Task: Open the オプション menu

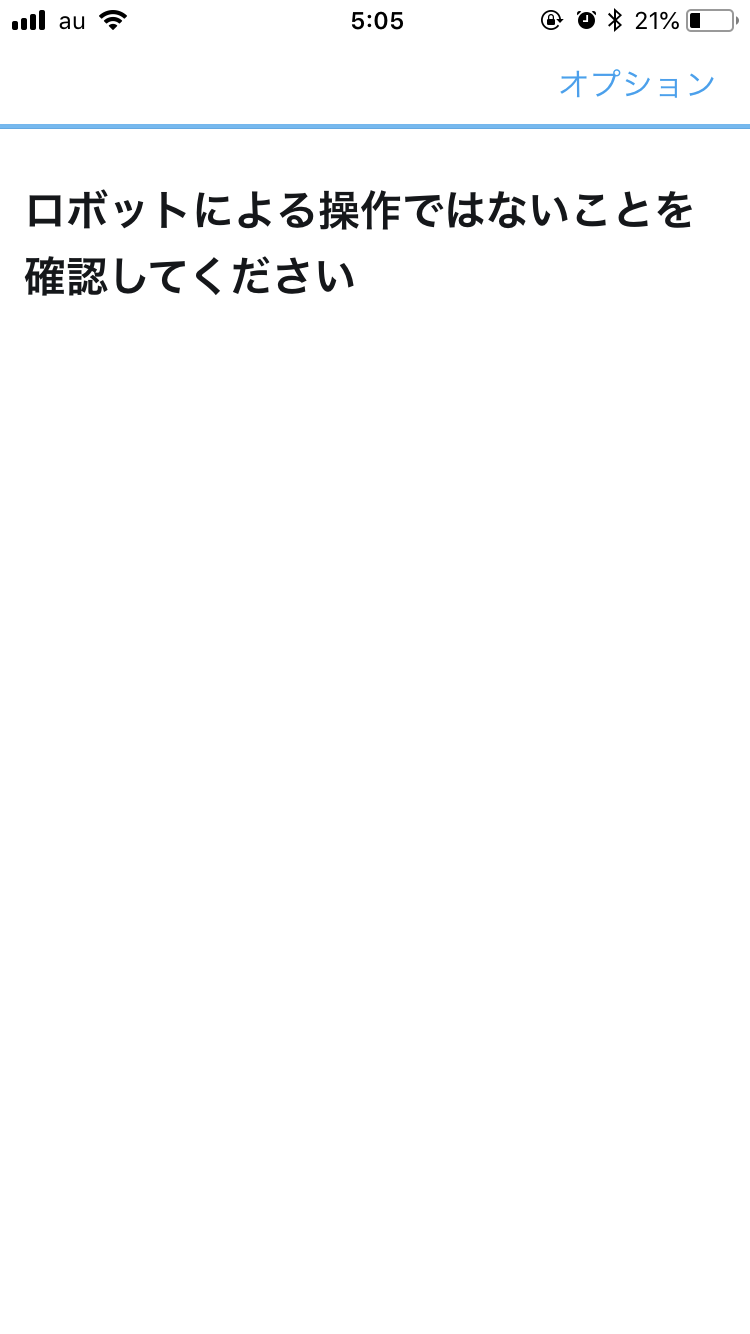Action: tap(637, 84)
